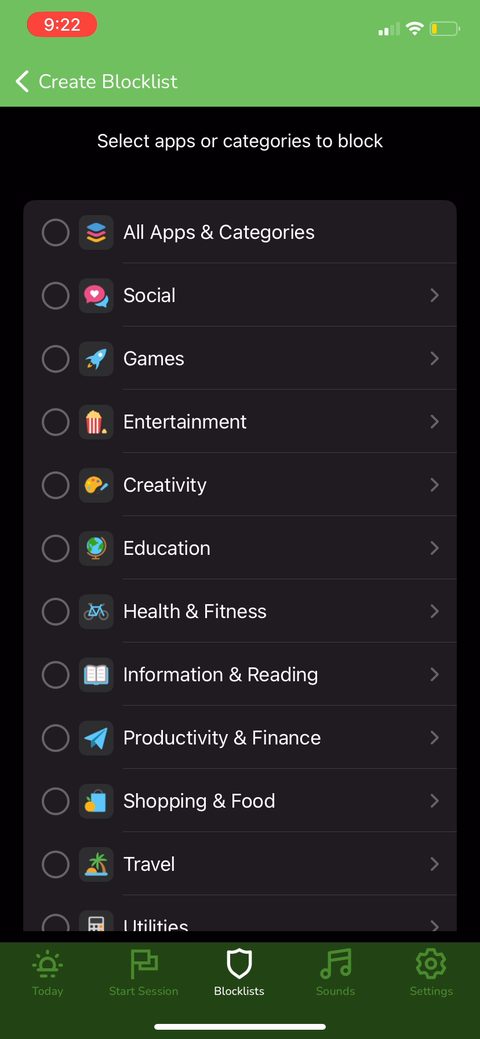Select the Entertainment category checkbox
480x1039 pixels.
point(56,422)
